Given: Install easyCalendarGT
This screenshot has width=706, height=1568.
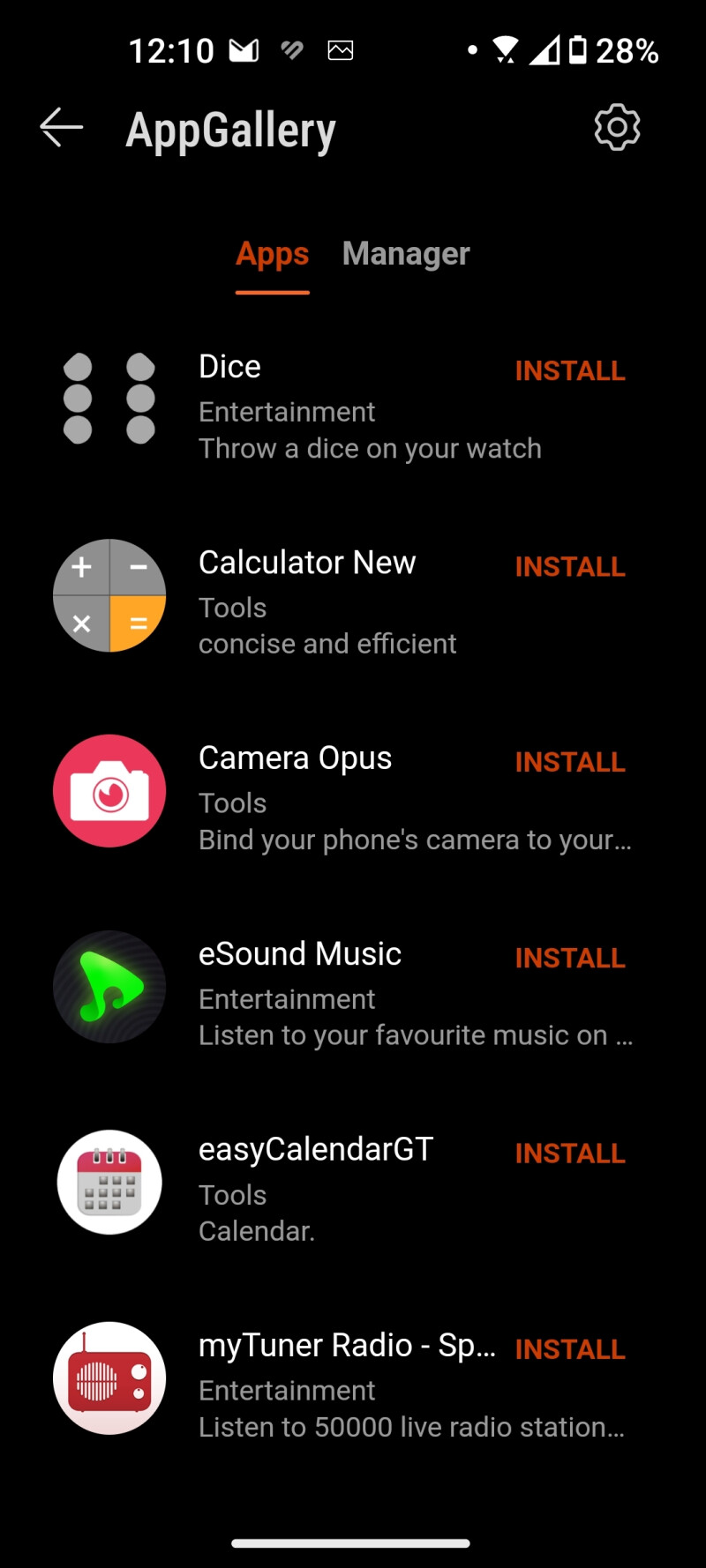Looking at the screenshot, I should pos(570,1154).
